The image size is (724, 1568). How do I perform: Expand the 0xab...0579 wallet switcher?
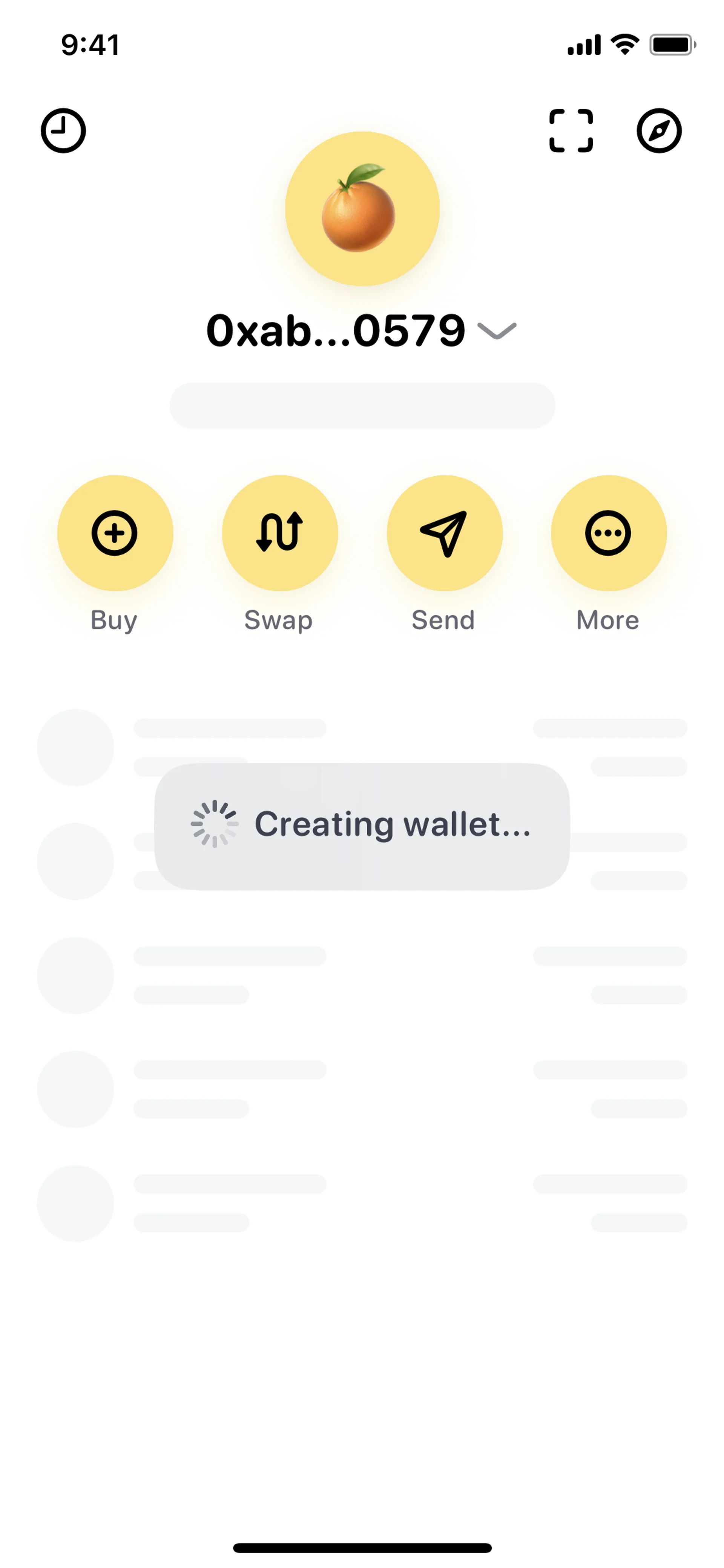pos(361,331)
